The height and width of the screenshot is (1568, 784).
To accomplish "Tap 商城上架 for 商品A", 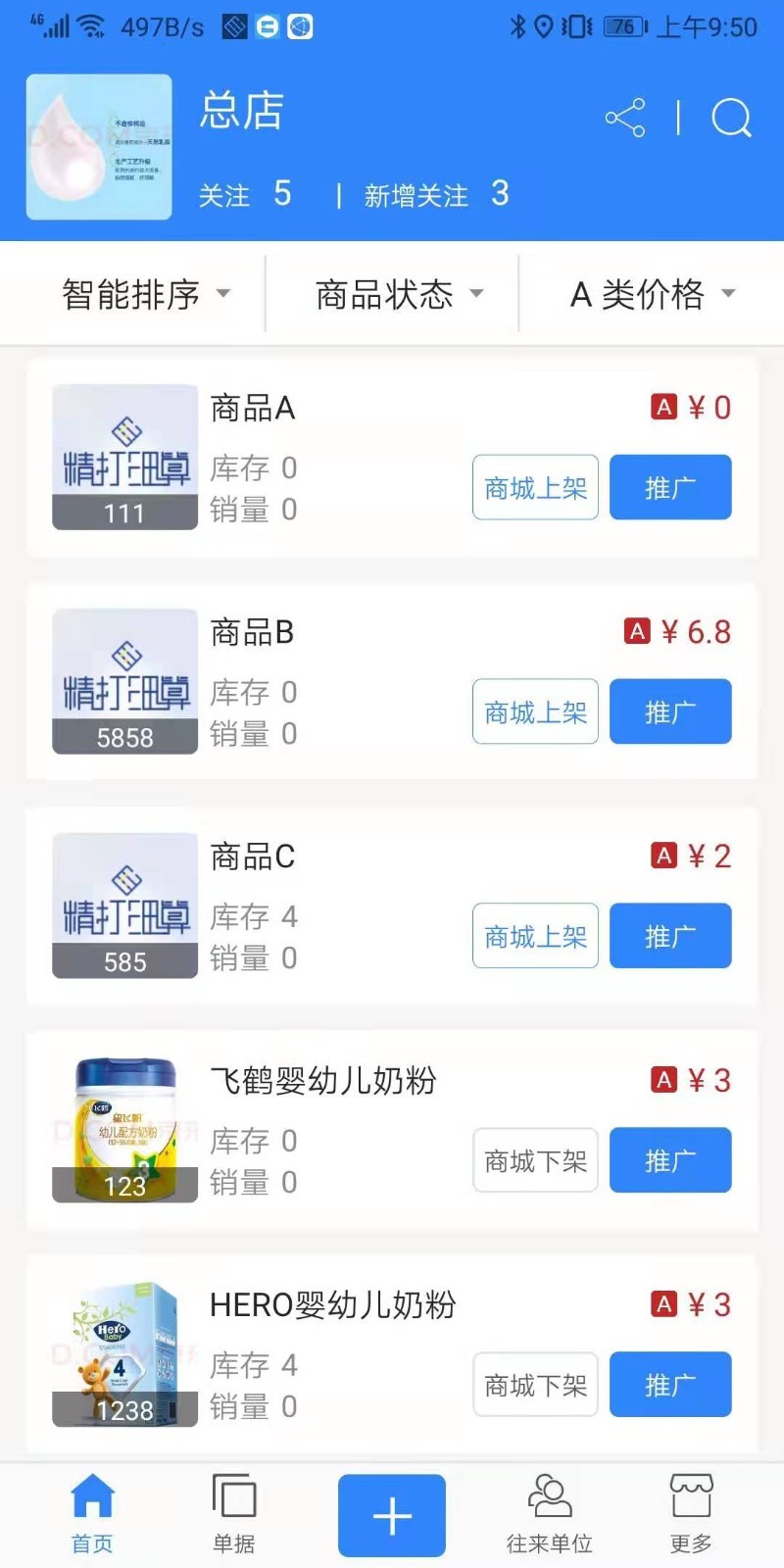I will click(x=535, y=487).
